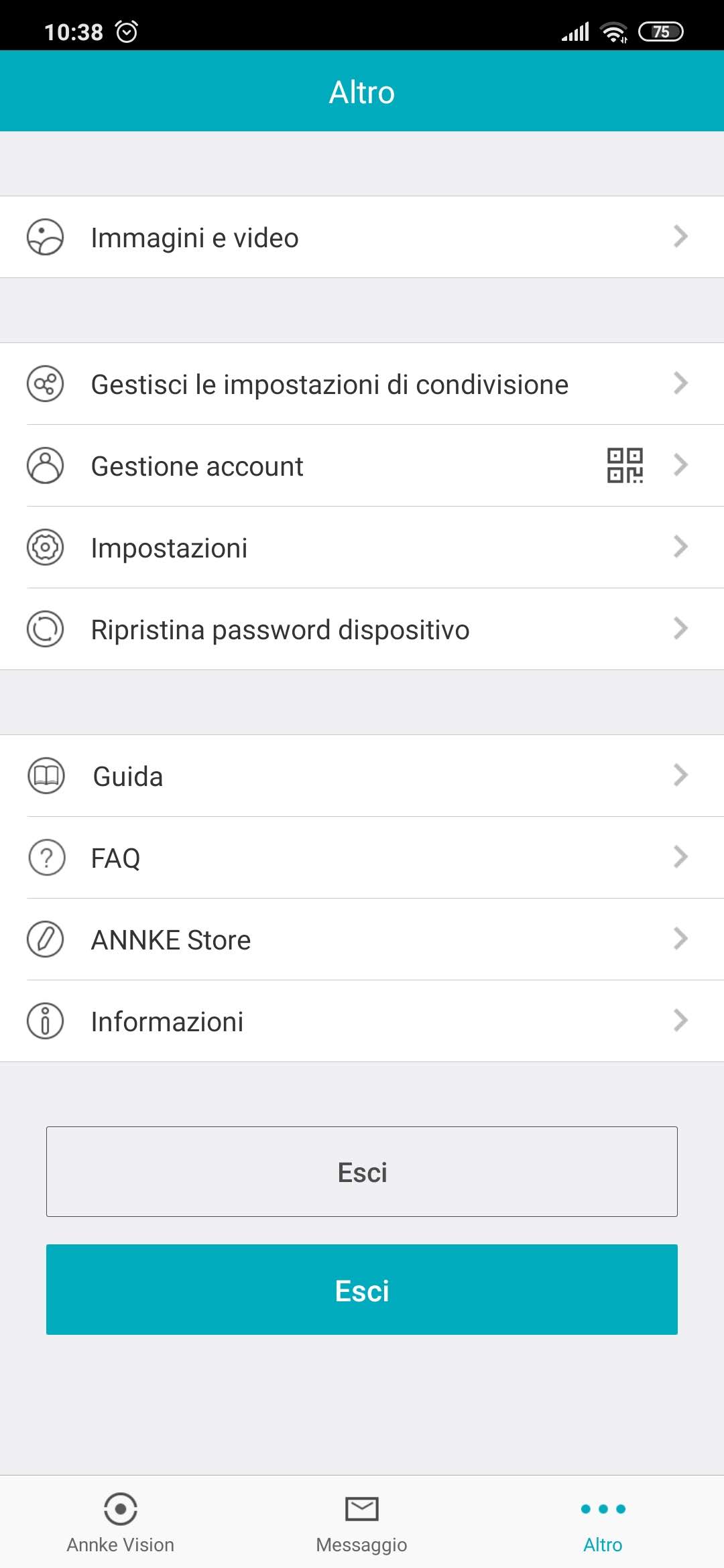View the FAQ

coord(362,858)
